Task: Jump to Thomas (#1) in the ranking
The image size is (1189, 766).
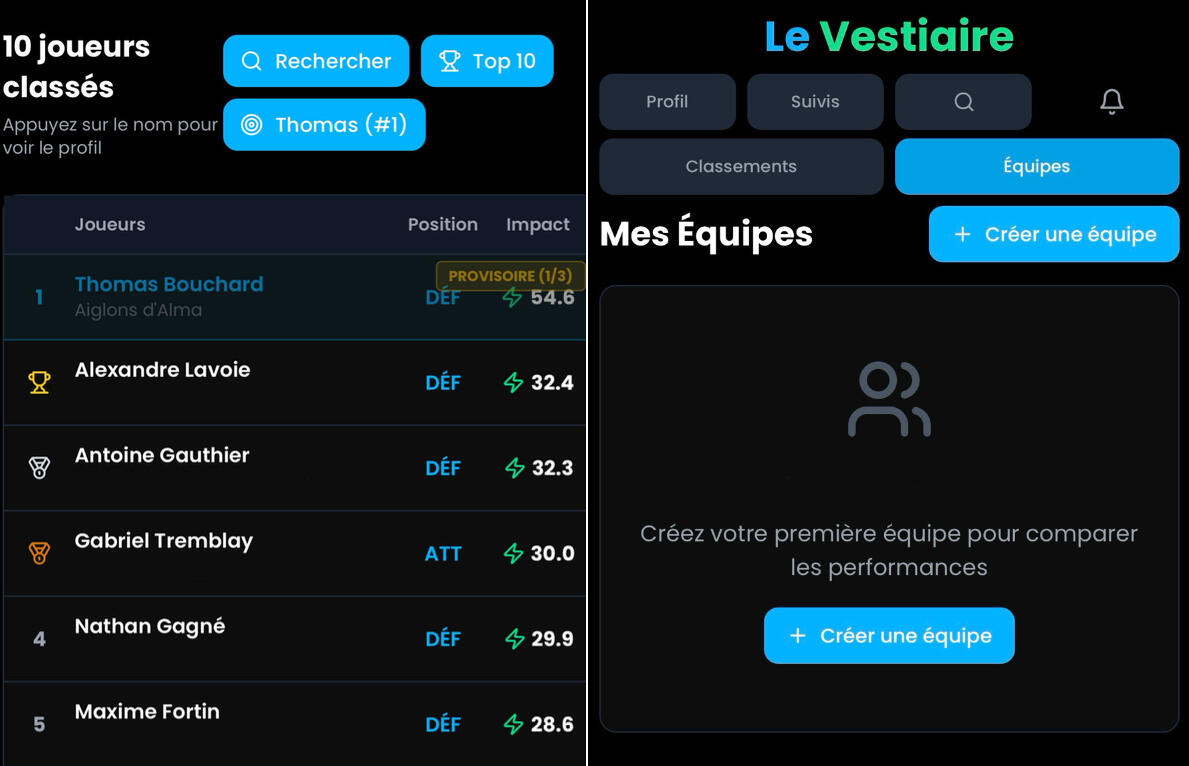Action: coord(324,125)
